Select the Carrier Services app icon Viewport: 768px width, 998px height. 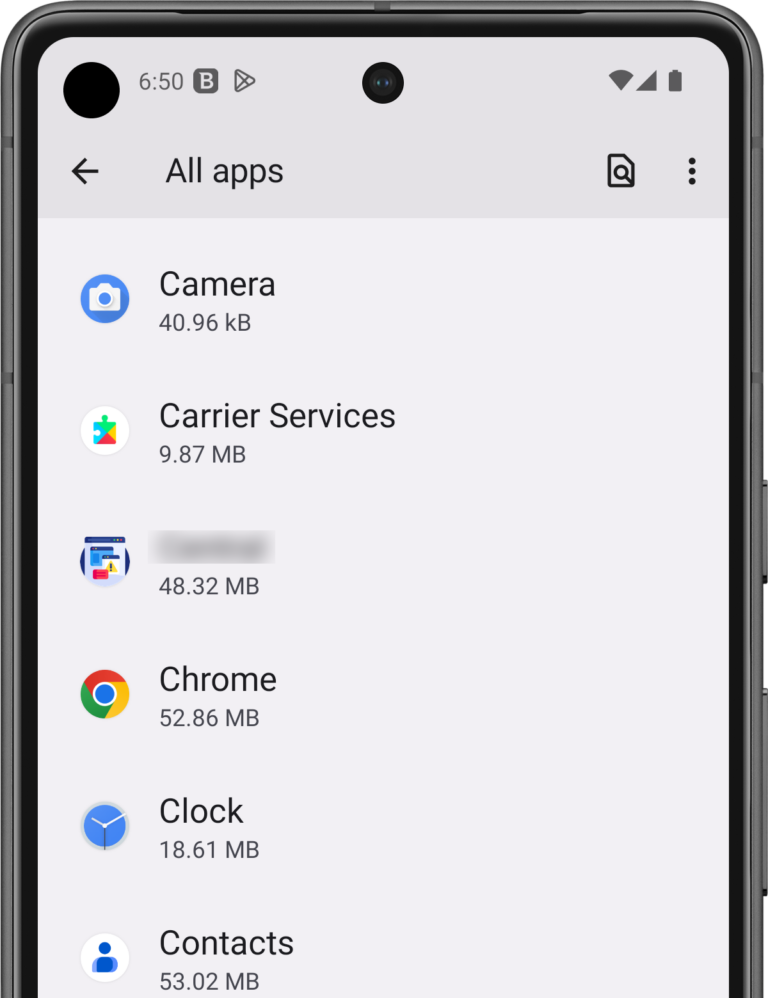click(x=105, y=430)
